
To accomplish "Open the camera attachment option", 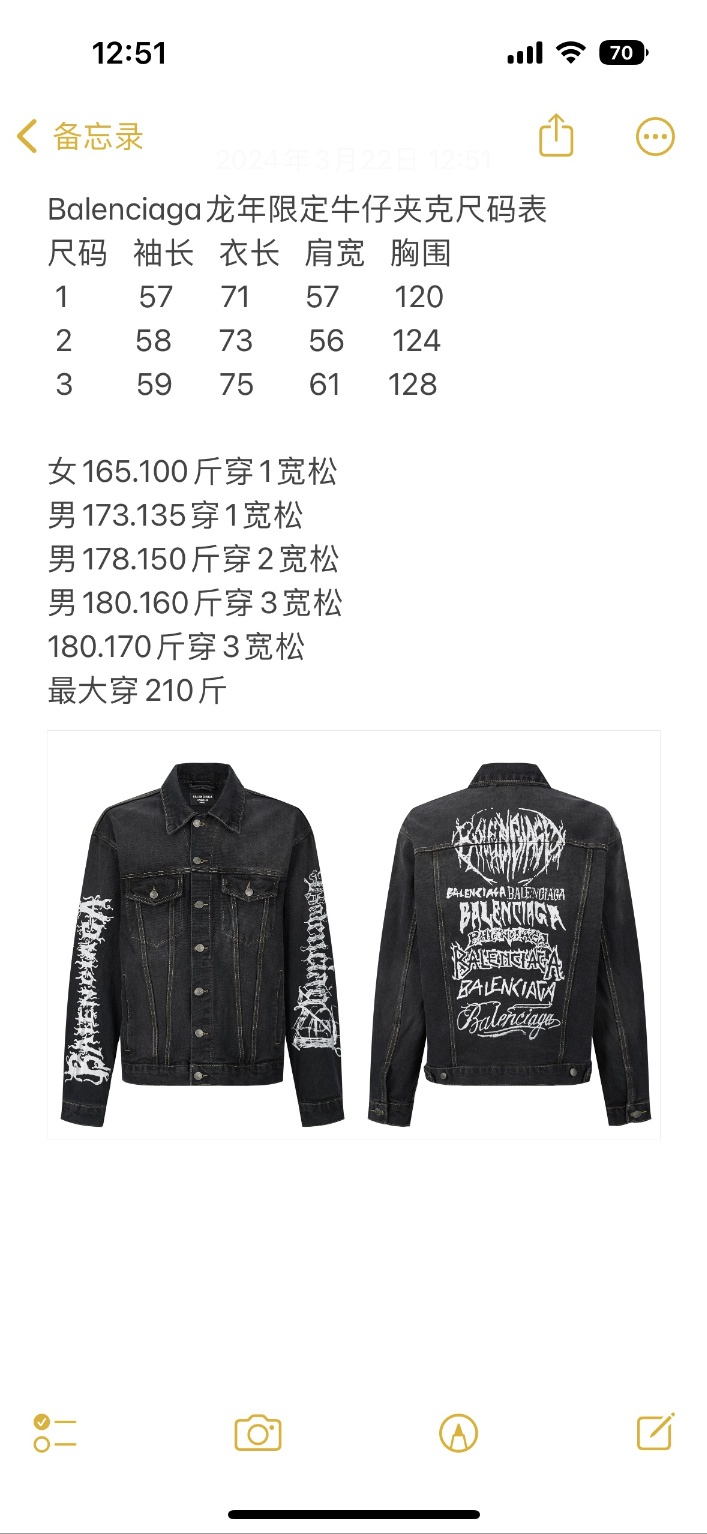I will tap(257, 1432).
